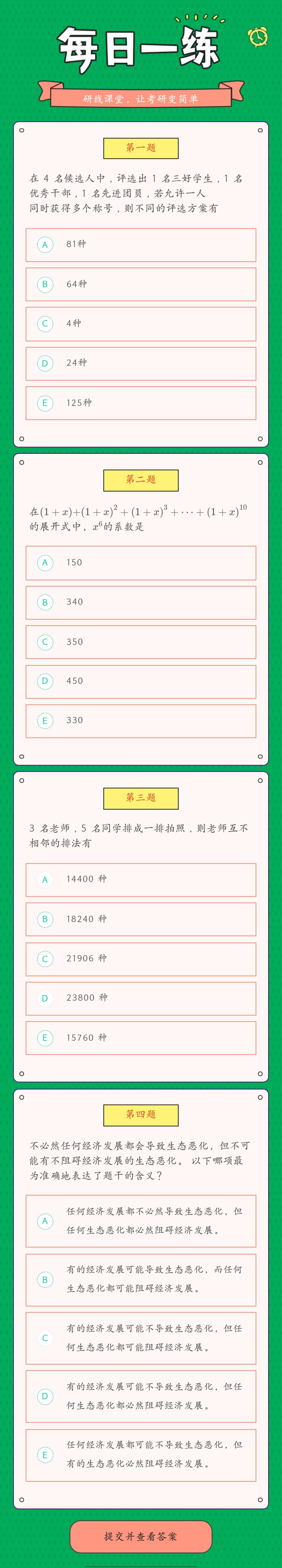The image size is (282, 1568).
Task: Pick 第四题 option C ending 都可能阻碍经济发展
Action: (x=140, y=1337)
